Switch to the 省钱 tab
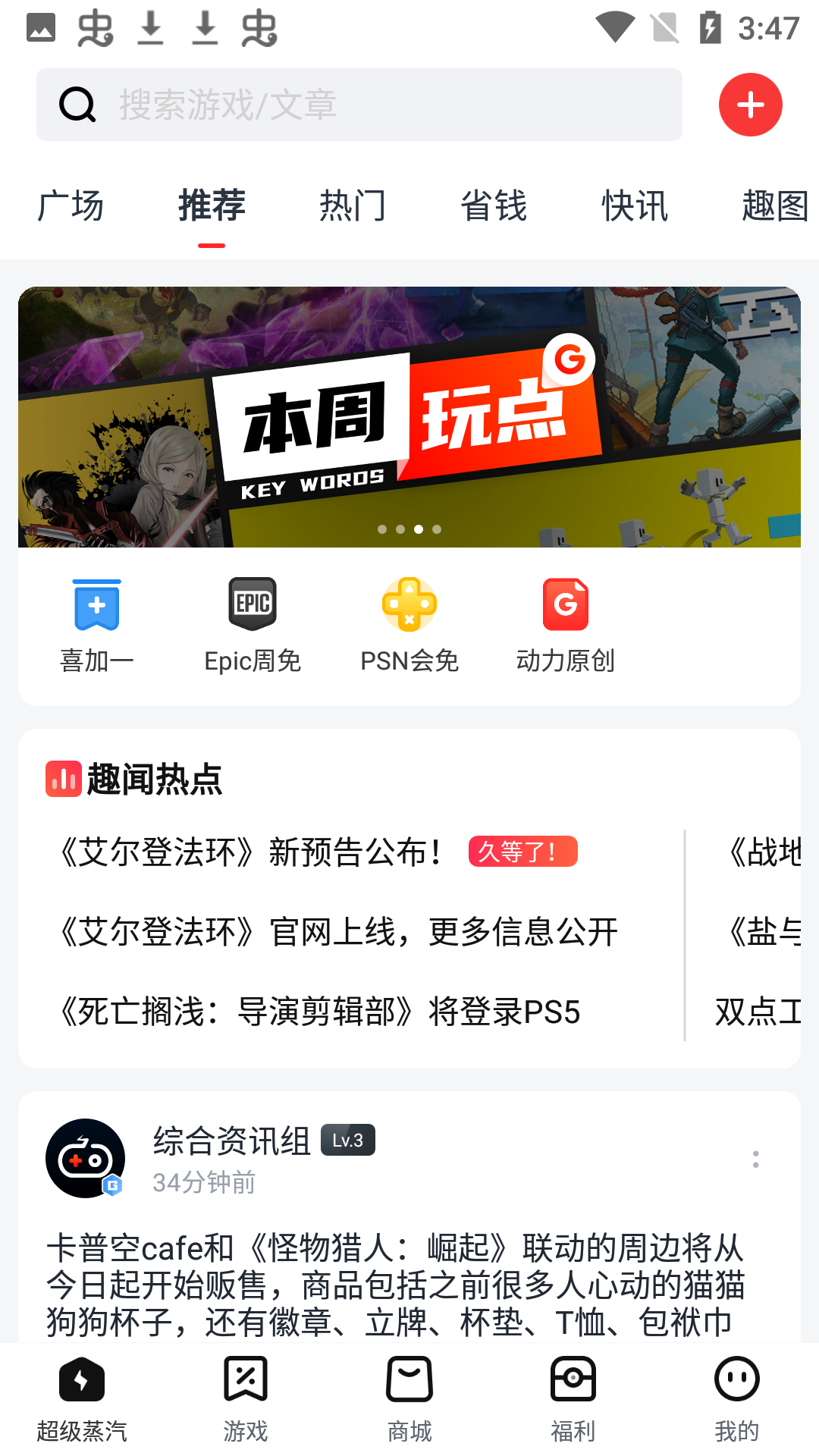Image resolution: width=819 pixels, height=1456 pixels. click(494, 206)
